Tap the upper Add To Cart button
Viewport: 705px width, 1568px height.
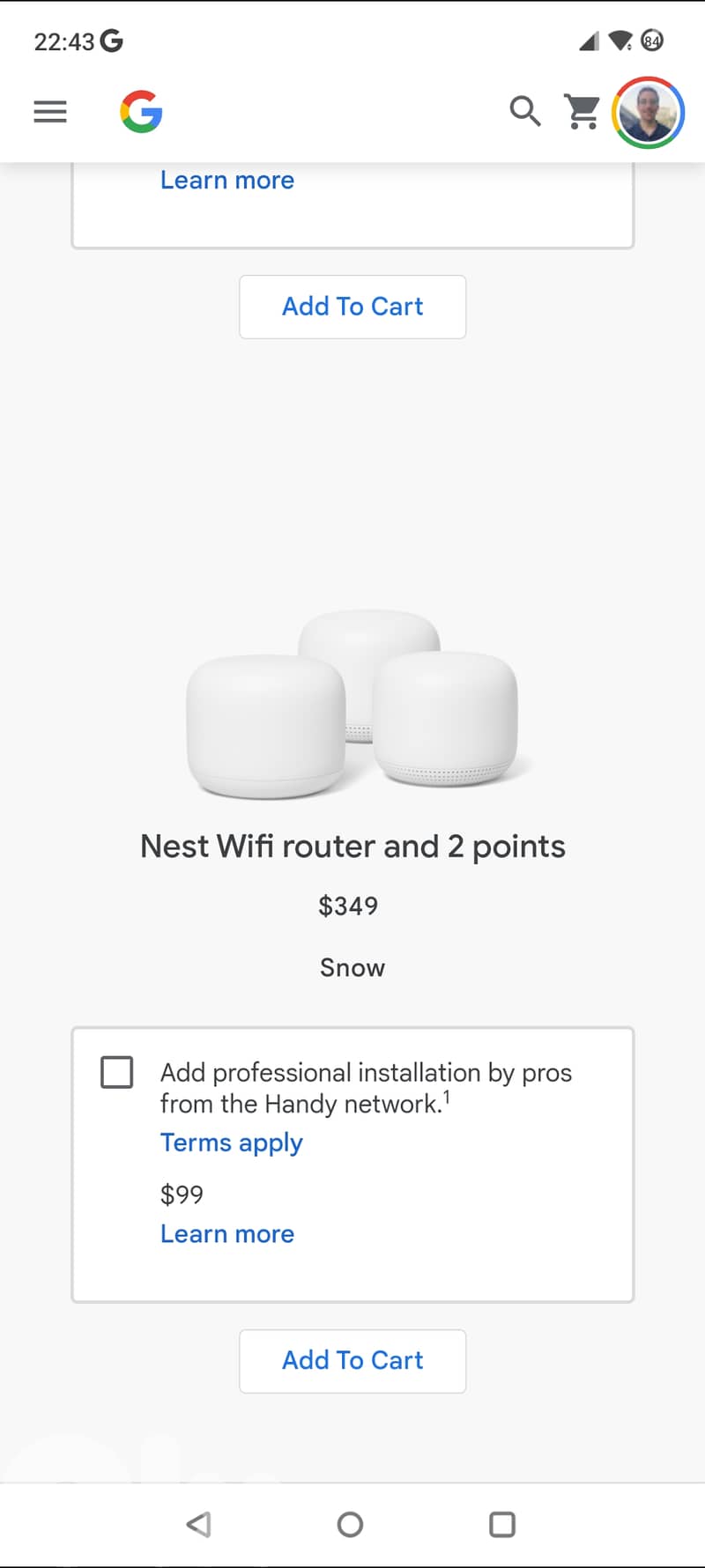(352, 307)
